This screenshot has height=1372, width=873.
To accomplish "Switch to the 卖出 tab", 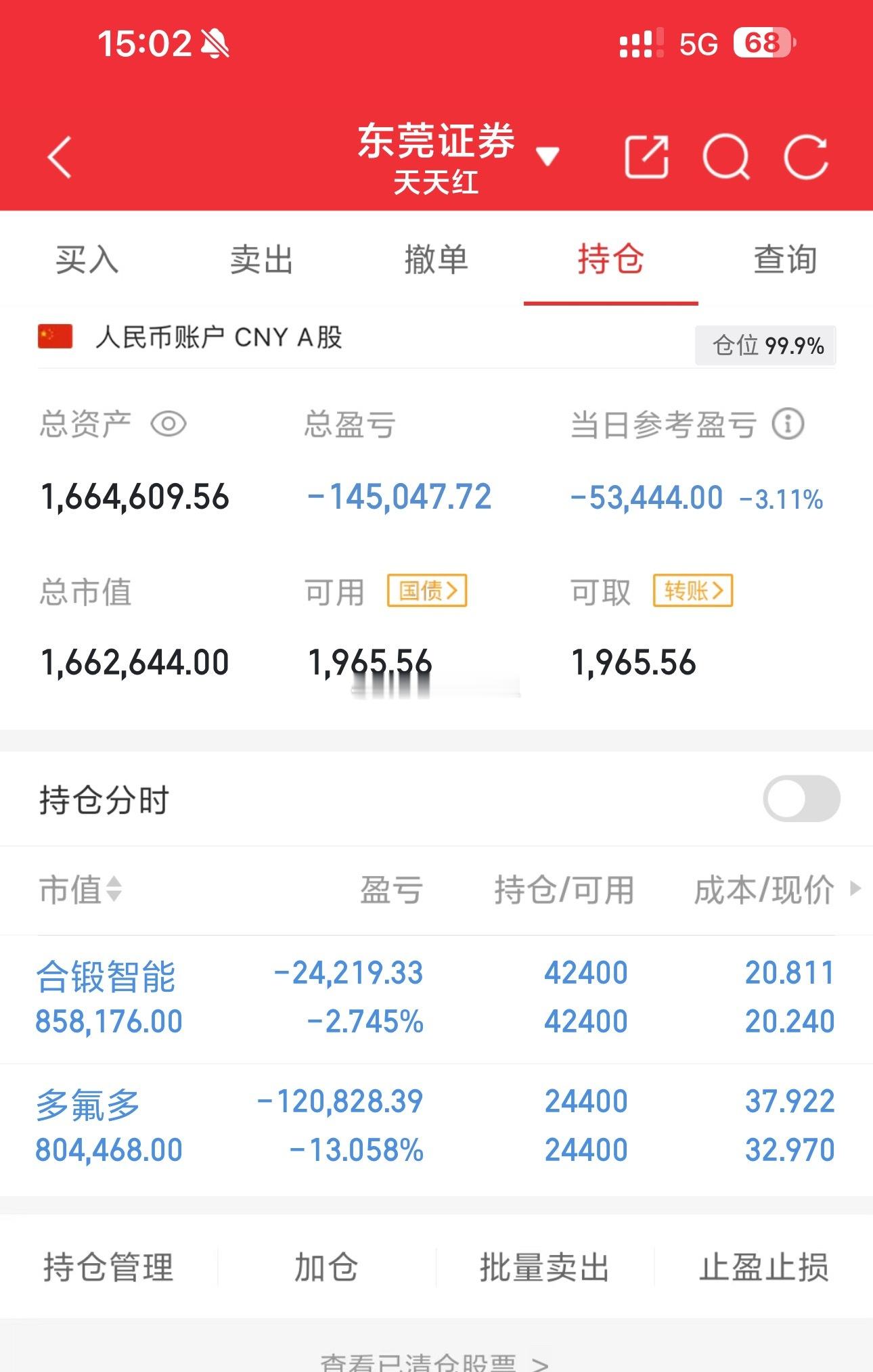I will (261, 260).
